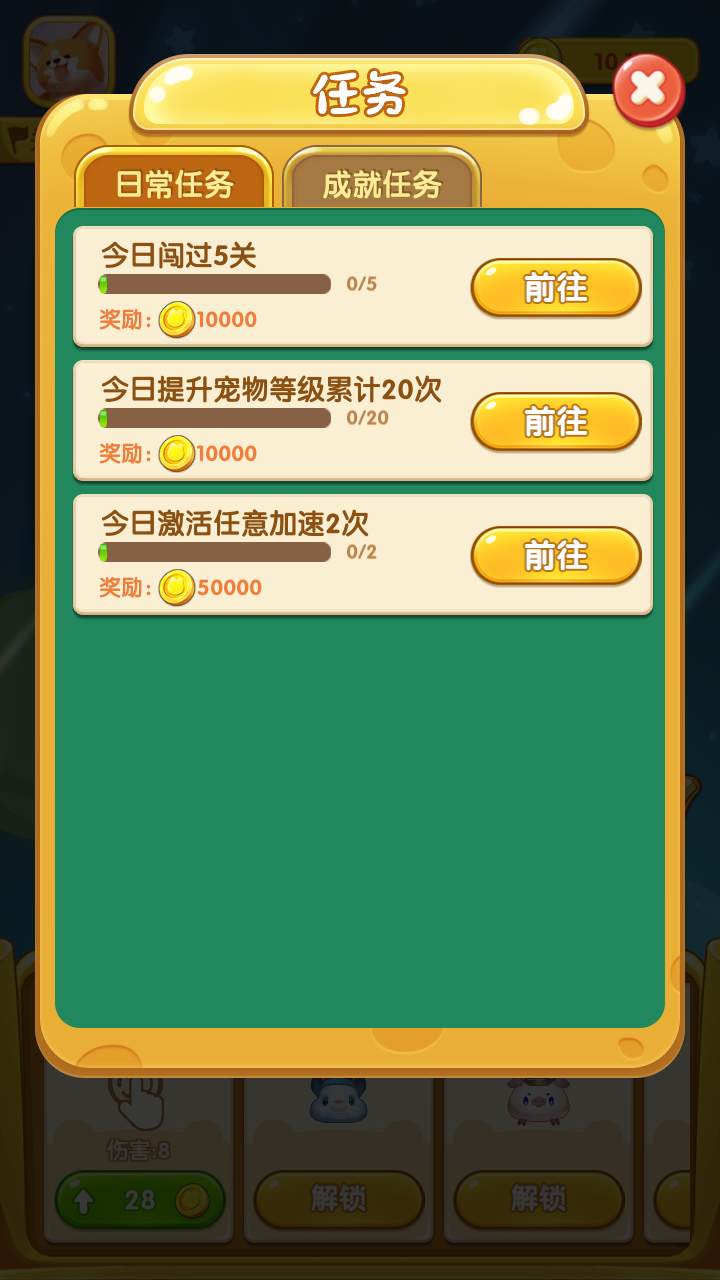Close the 任务 dialog with the red X
720x1280 pixels.
pos(648,89)
